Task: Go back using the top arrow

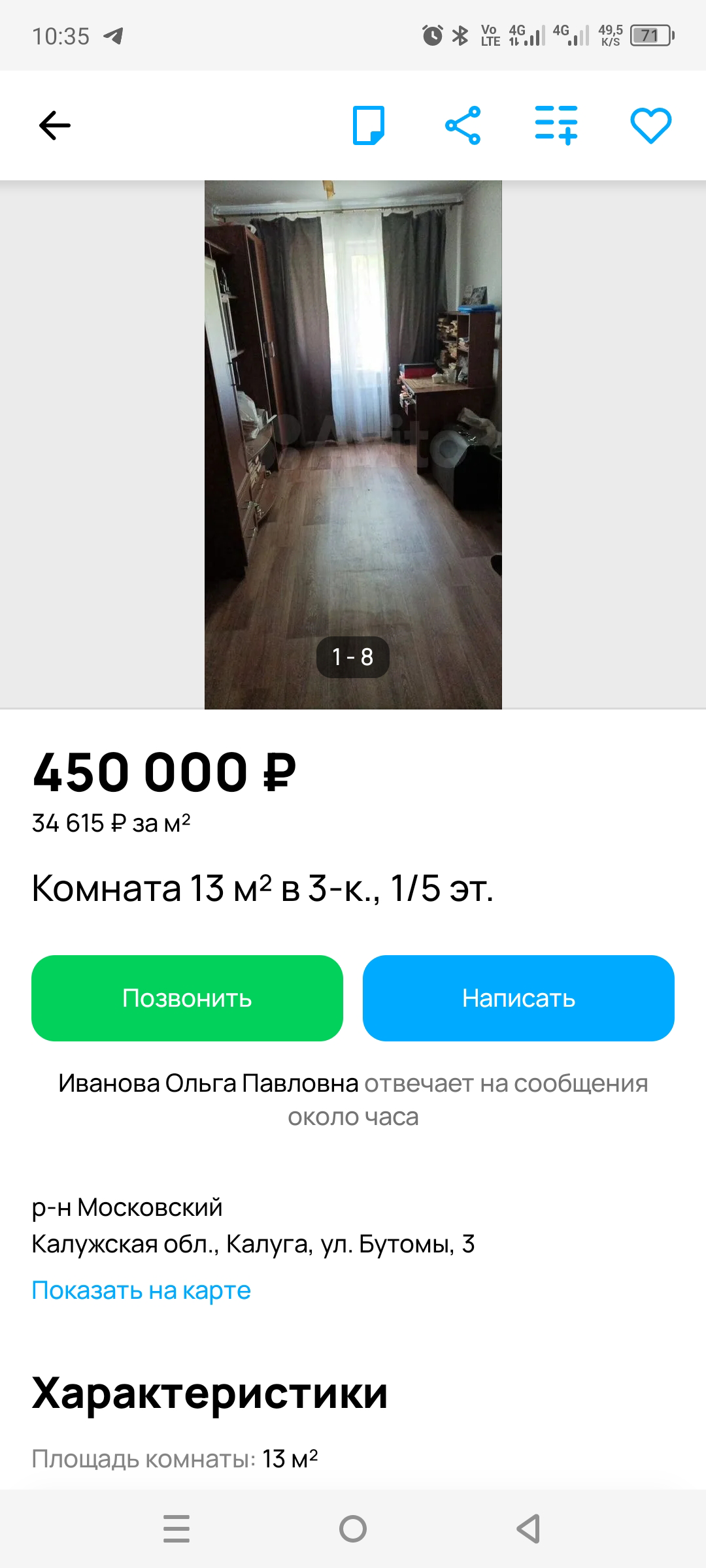Action: (55, 125)
